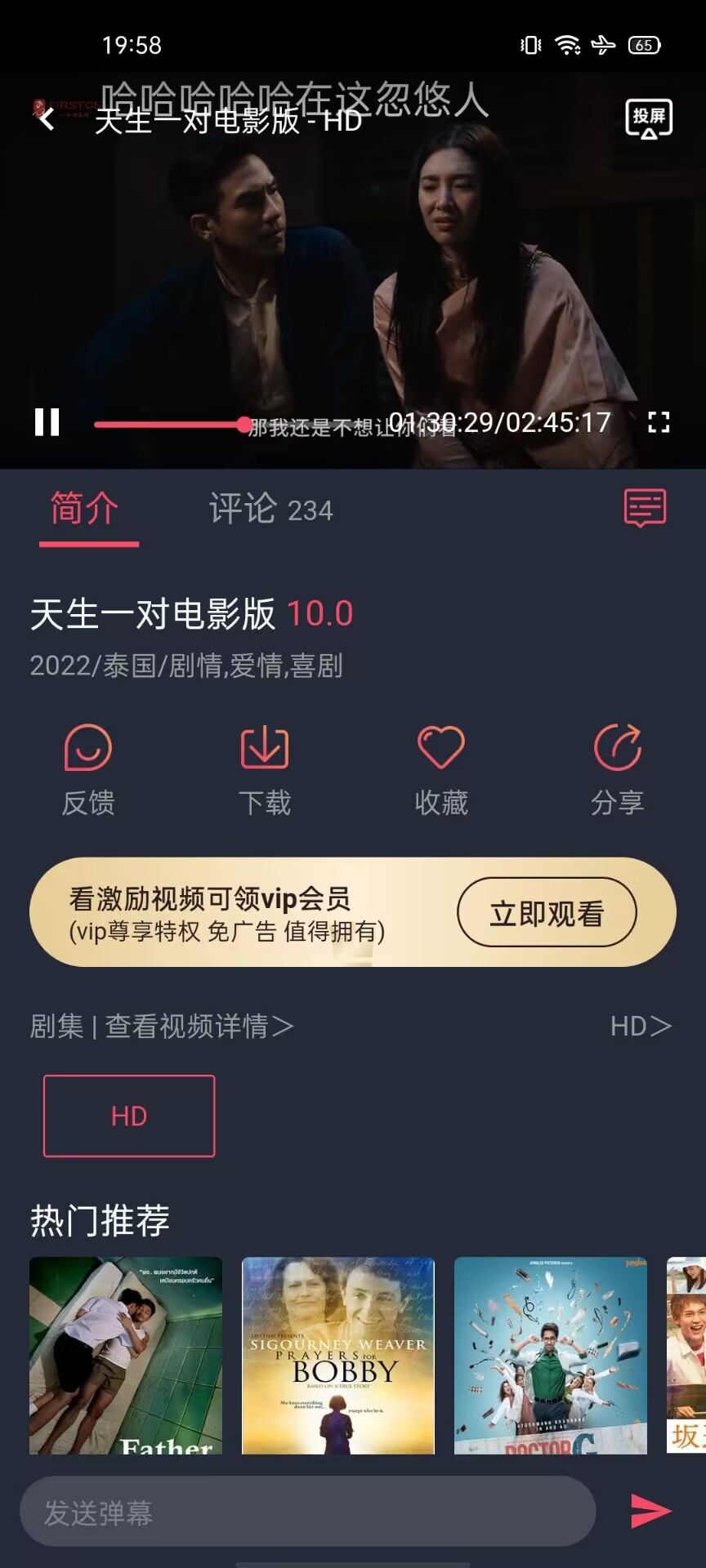Cast video with the 投屏 button
Image resolution: width=706 pixels, height=1568 pixels.
[648, 119]
